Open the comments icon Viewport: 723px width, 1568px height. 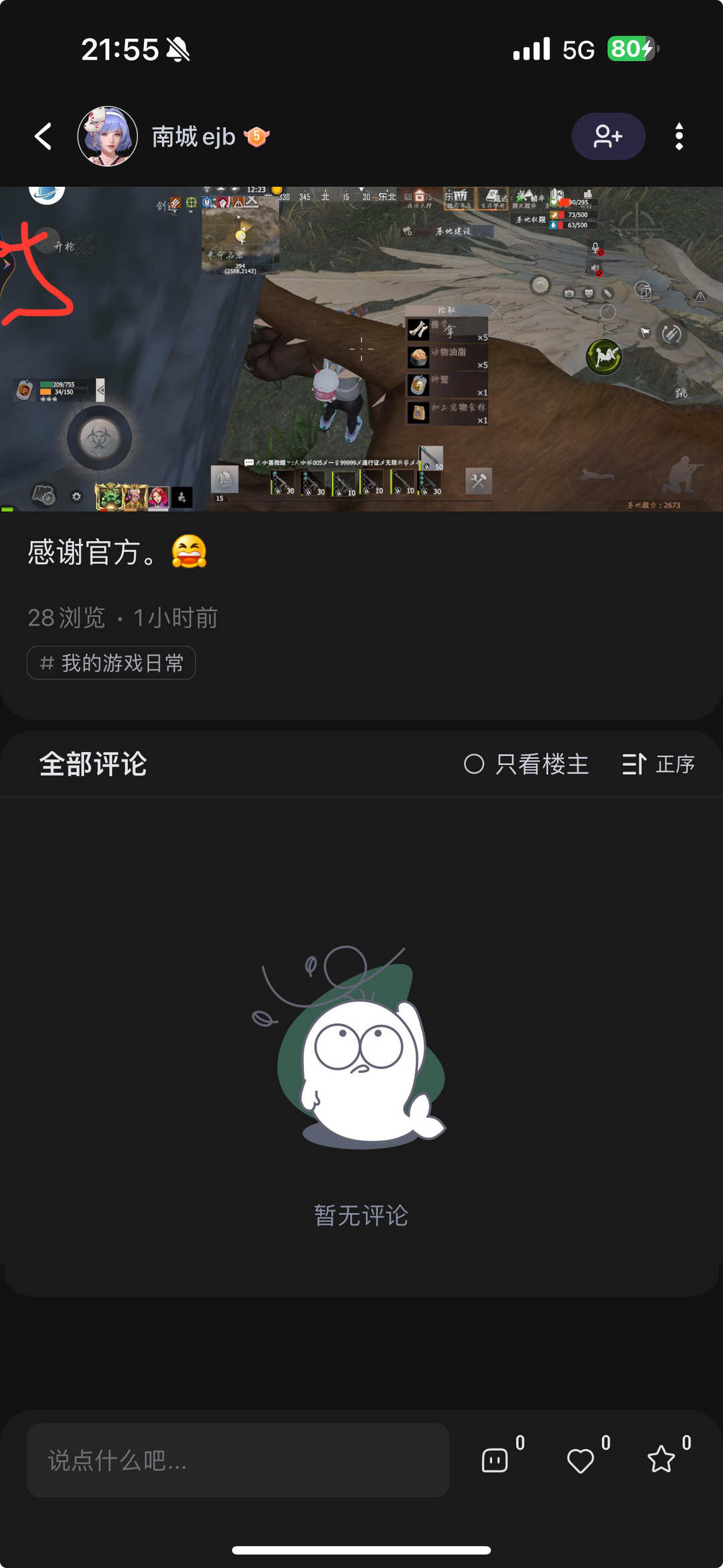click(x=495, y=1460)
